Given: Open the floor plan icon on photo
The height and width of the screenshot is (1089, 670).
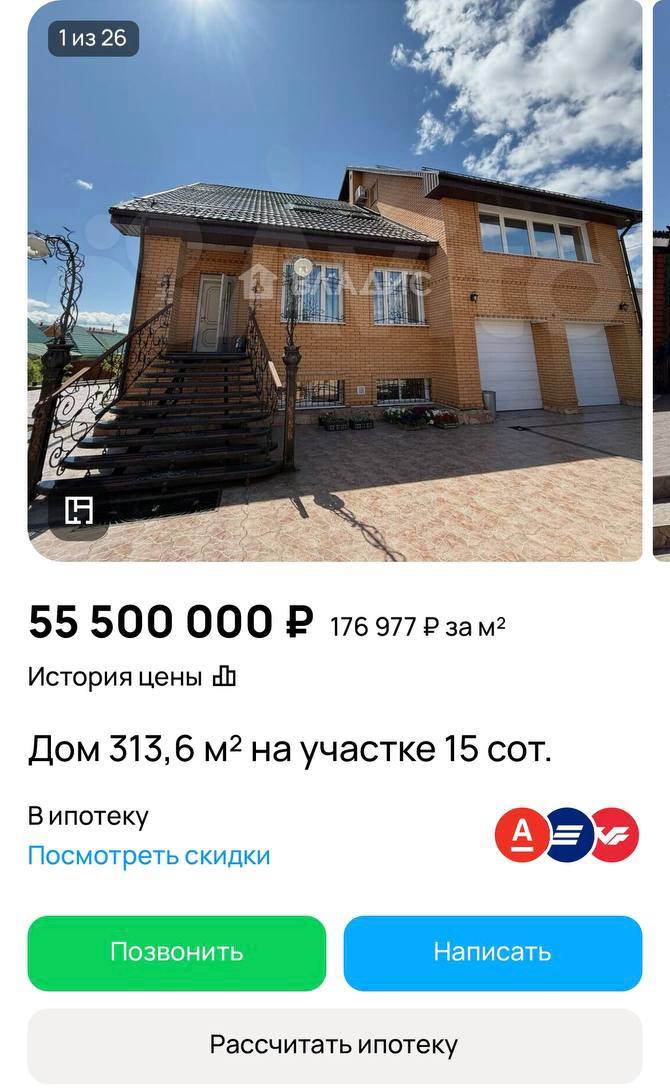Looking at the screenshot, I should pyautogui.click(x=79, y=511).
